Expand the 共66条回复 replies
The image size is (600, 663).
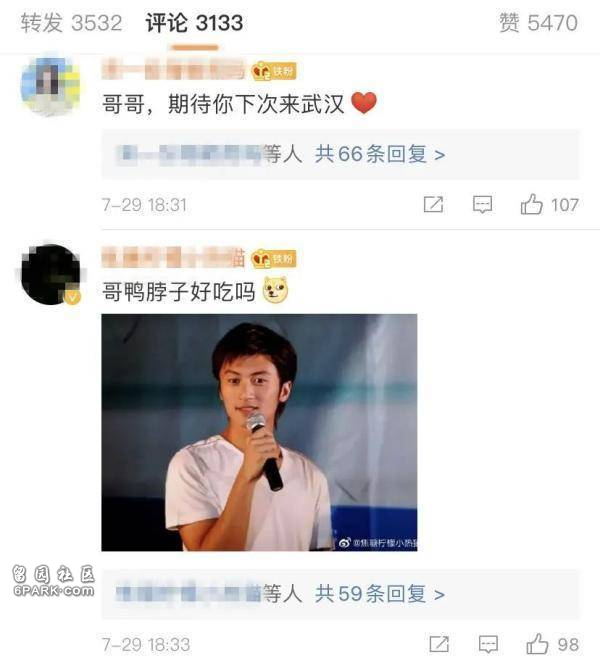click(x=380, y=154)
